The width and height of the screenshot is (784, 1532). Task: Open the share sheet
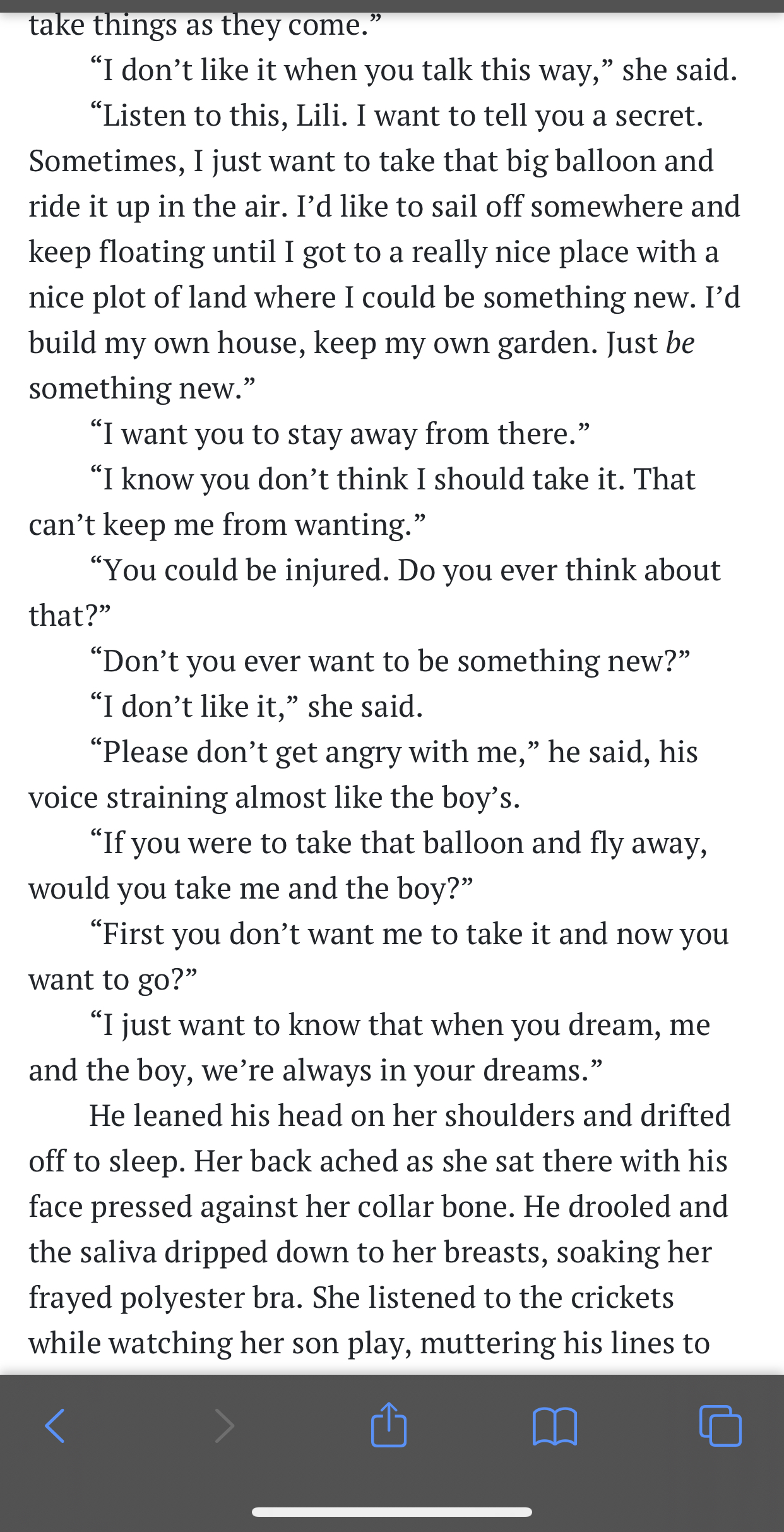389,1425
